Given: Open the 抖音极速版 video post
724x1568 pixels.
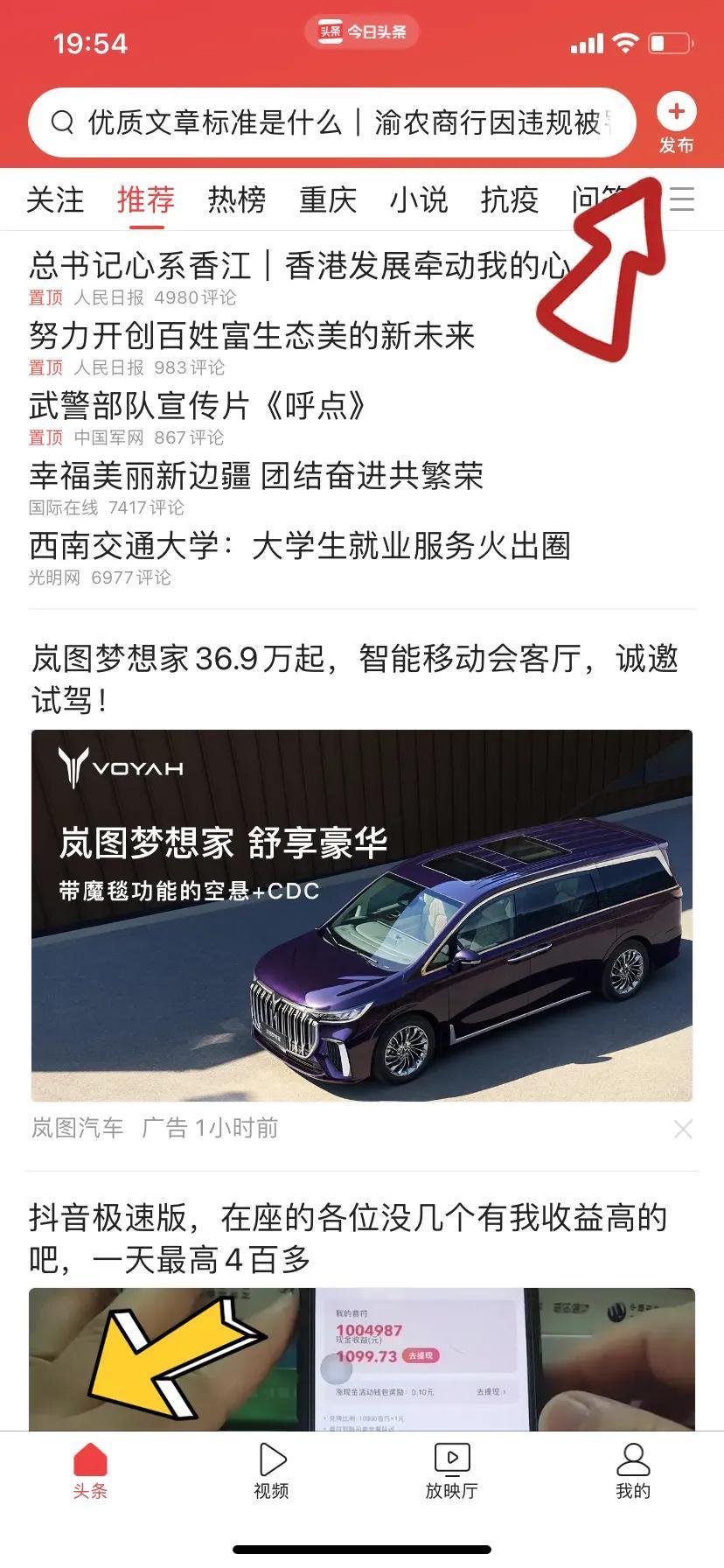Looking at the screenshot, I should (x=350, y=1237).
